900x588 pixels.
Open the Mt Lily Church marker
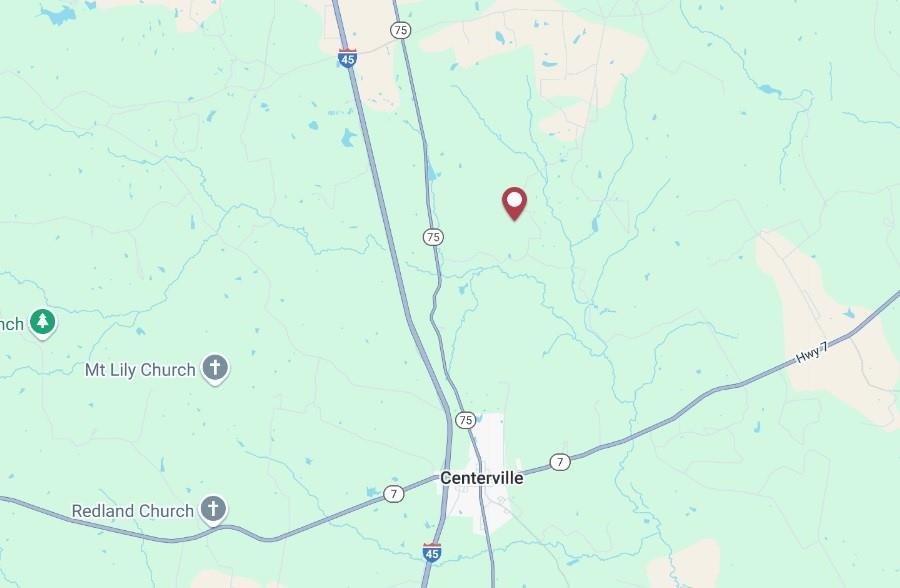coord(214,368)
